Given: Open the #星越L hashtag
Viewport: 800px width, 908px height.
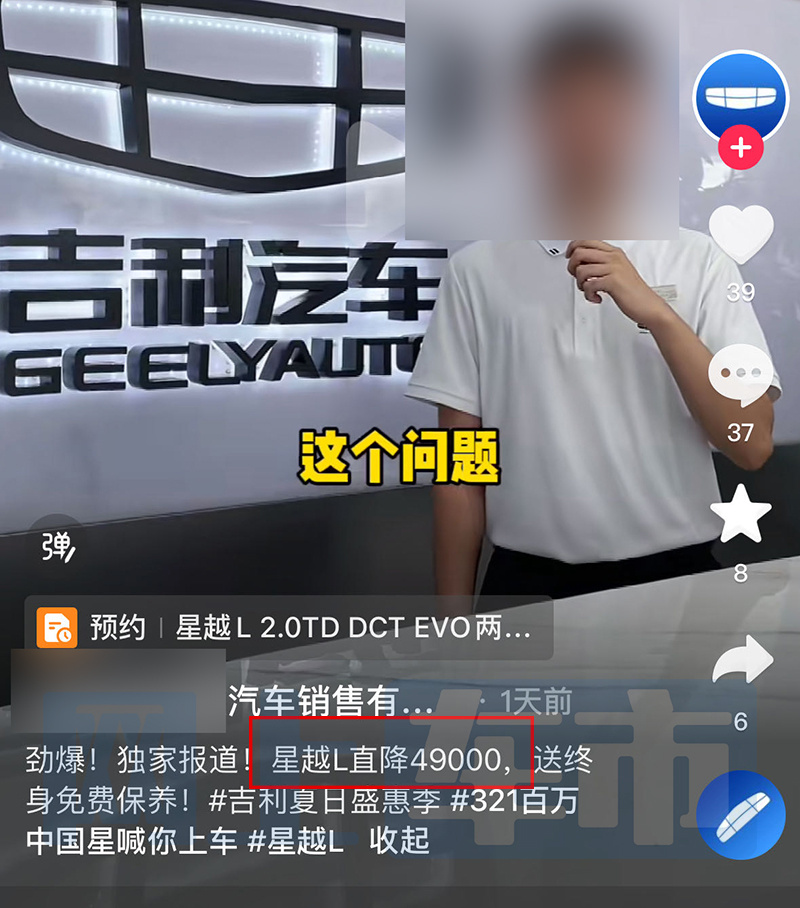Looking at the screenshot, I should tap(295, 841).
